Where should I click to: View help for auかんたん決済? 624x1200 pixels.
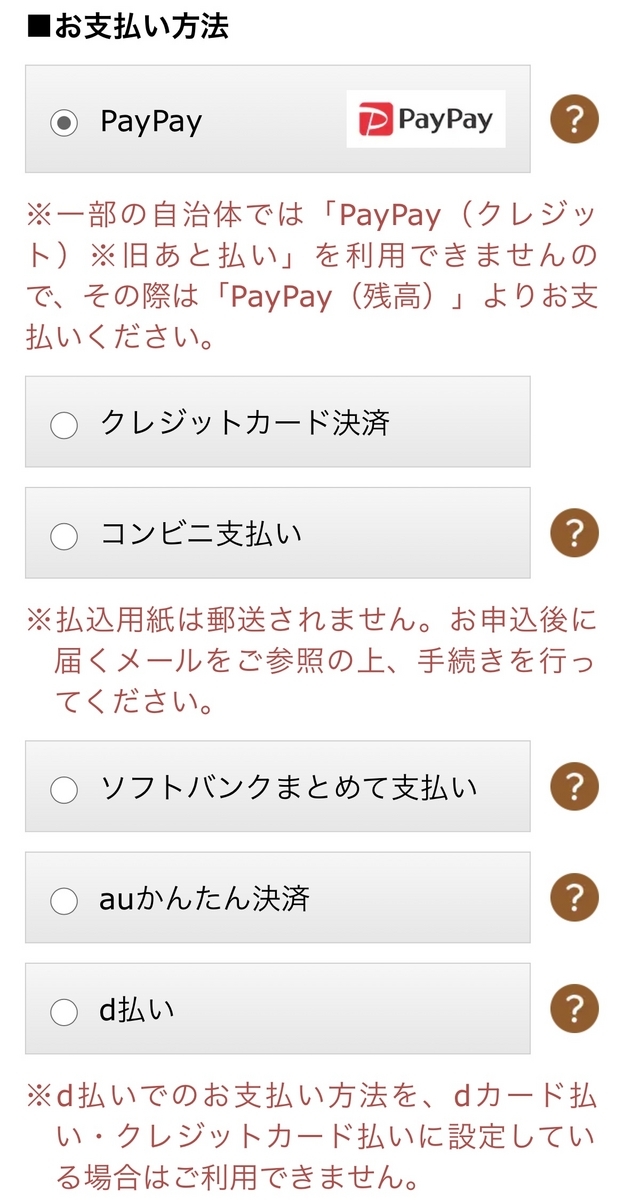[x=574, y=897]
